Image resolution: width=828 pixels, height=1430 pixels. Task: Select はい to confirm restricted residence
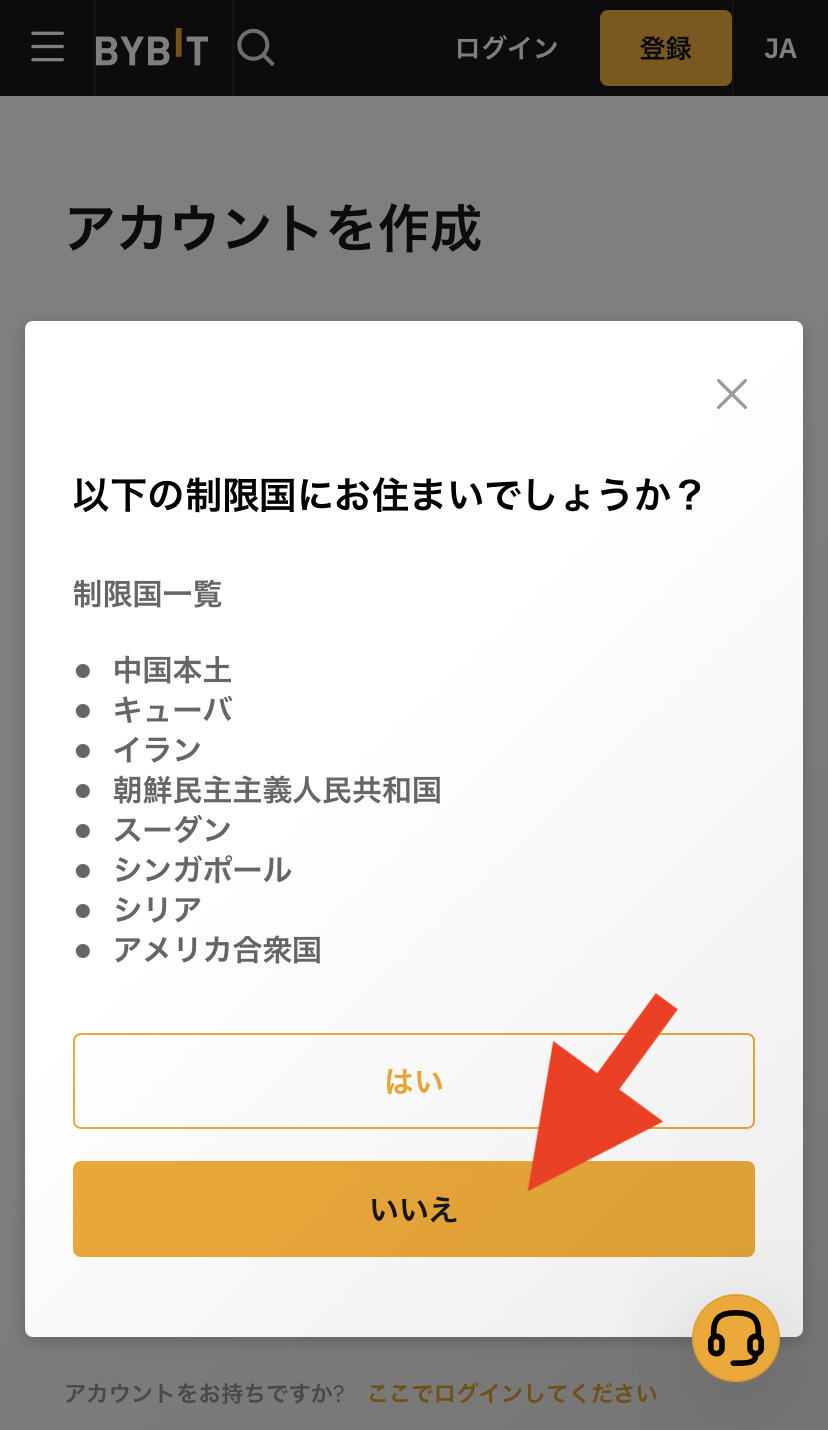[x=414, y=1081]
